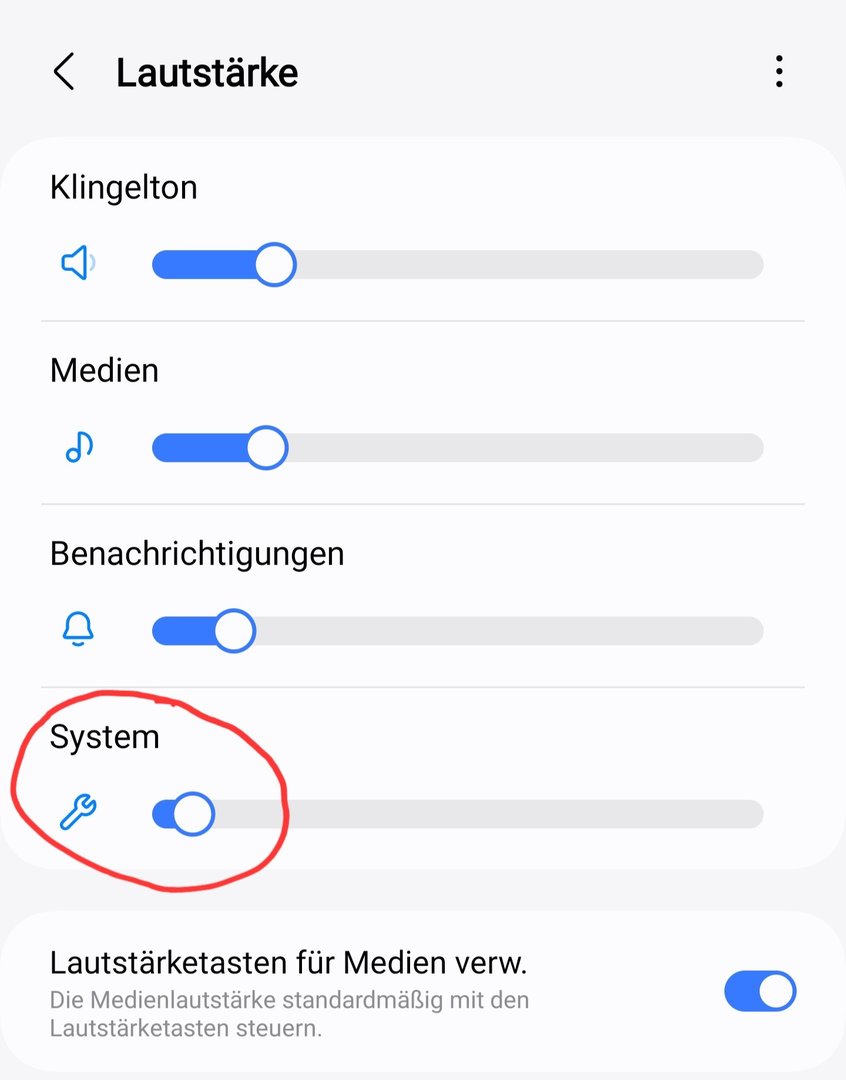Viewport: 846px width, 1080px height.
Task: Open the three-dot overflow menu
Action: click(778, 72)
